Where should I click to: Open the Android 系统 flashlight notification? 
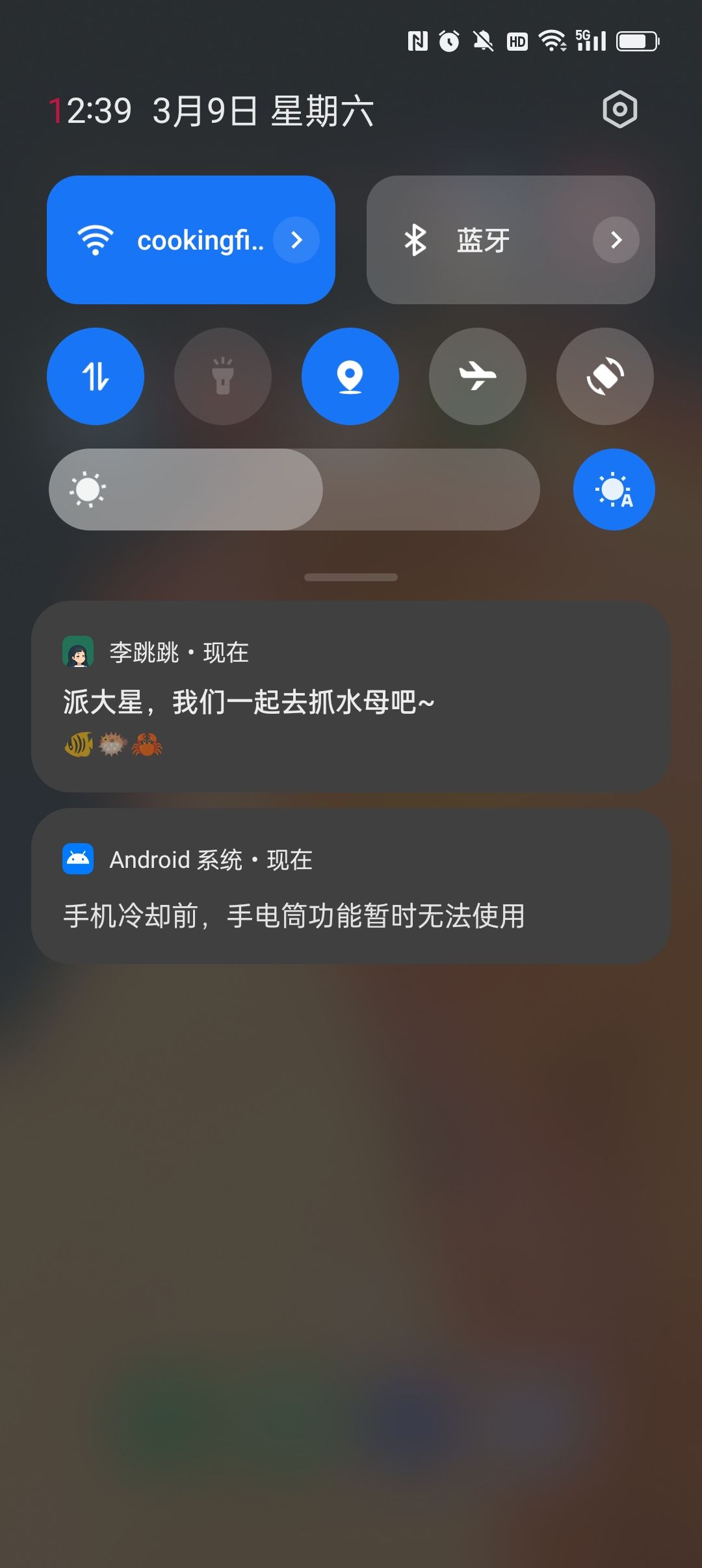point(351,886)
